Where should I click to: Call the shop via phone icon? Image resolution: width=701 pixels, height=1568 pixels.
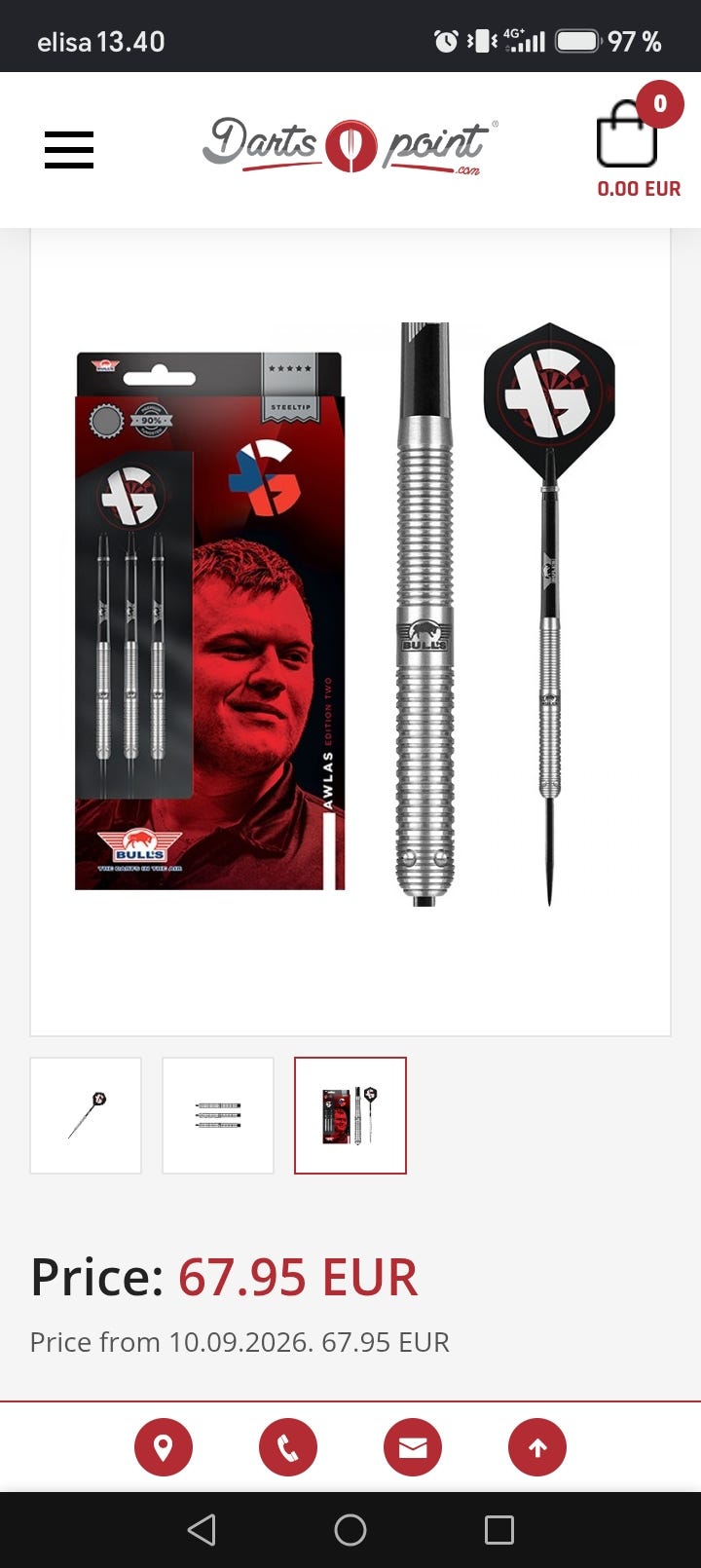tap(288, 1447)
